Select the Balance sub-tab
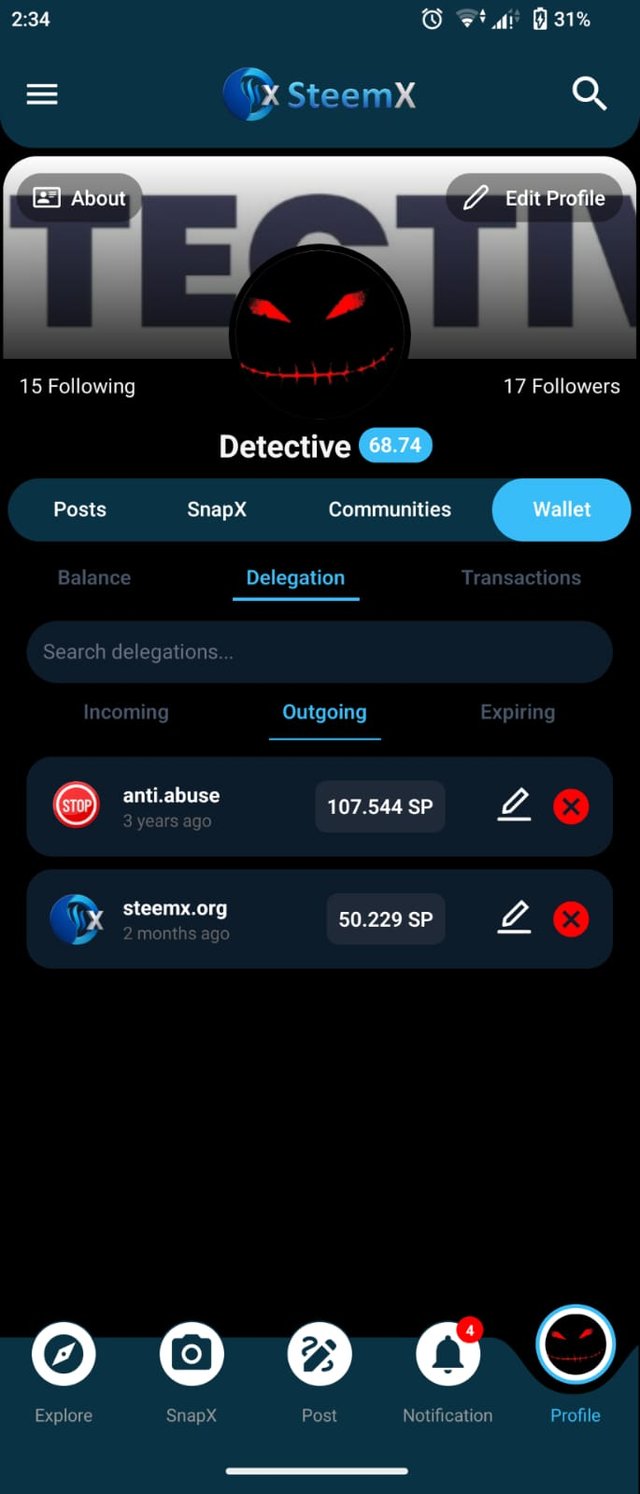This screenshot has height=1494, width=640. 94,577
